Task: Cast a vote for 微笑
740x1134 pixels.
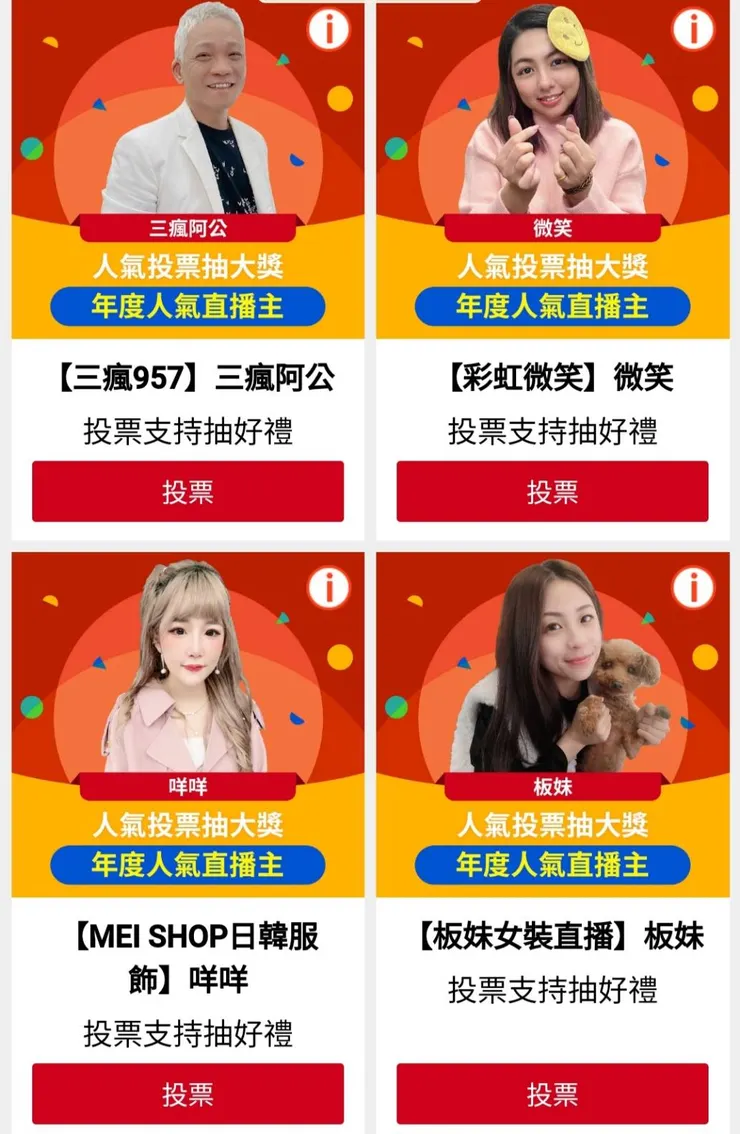Action: [552, 491]
